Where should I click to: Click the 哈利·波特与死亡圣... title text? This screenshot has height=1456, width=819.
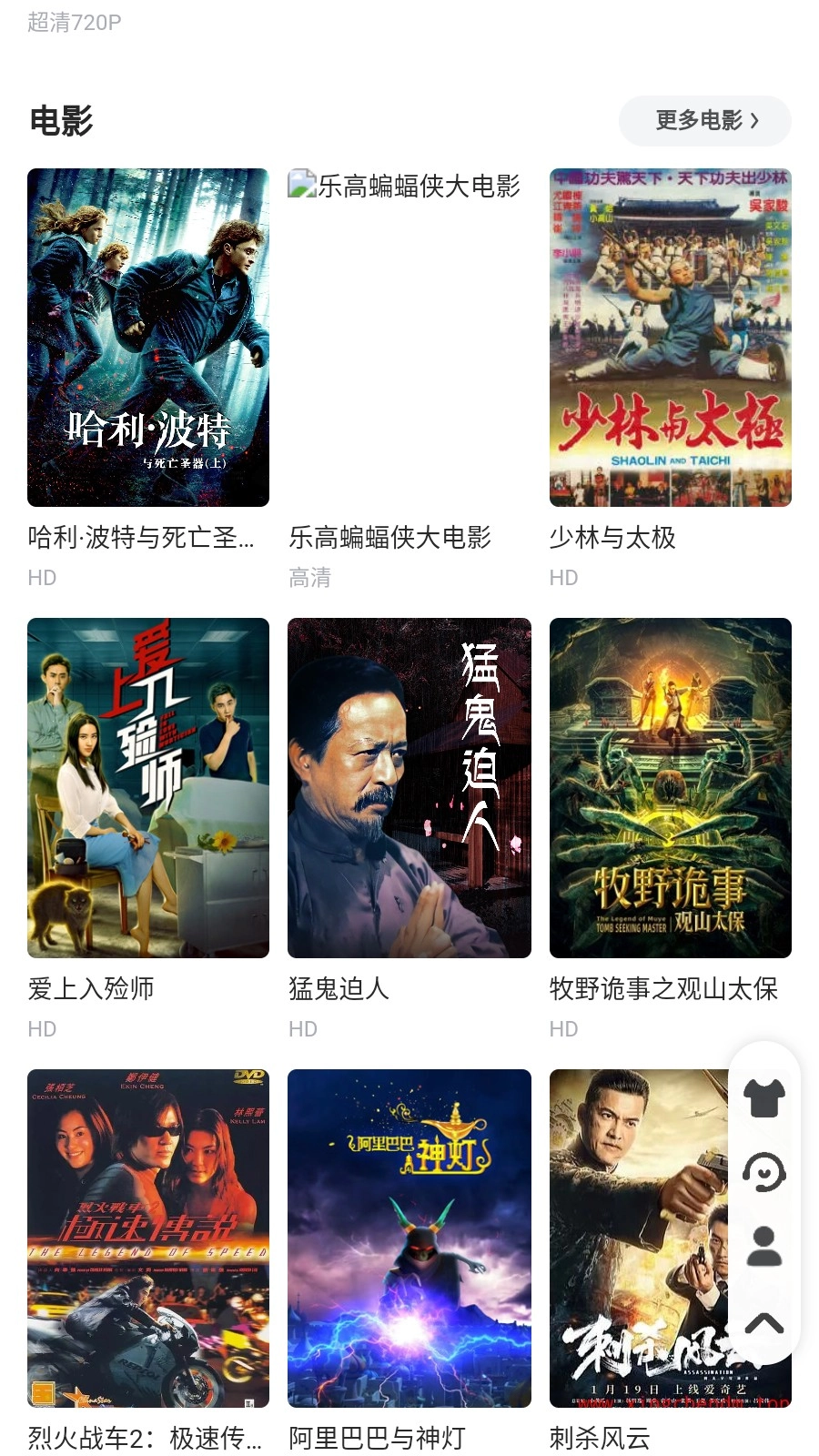tap(141, 539)
